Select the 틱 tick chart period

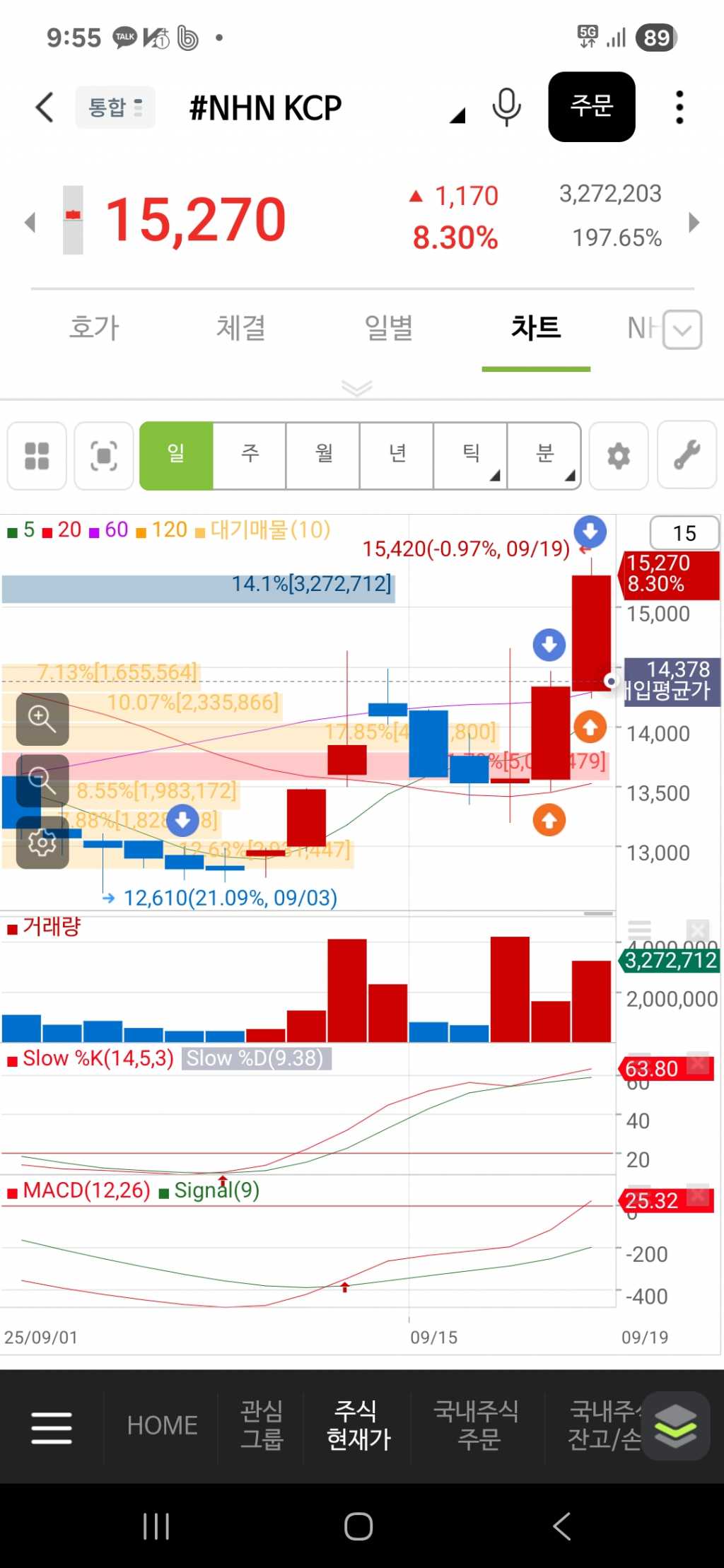[x=470, y=455]
